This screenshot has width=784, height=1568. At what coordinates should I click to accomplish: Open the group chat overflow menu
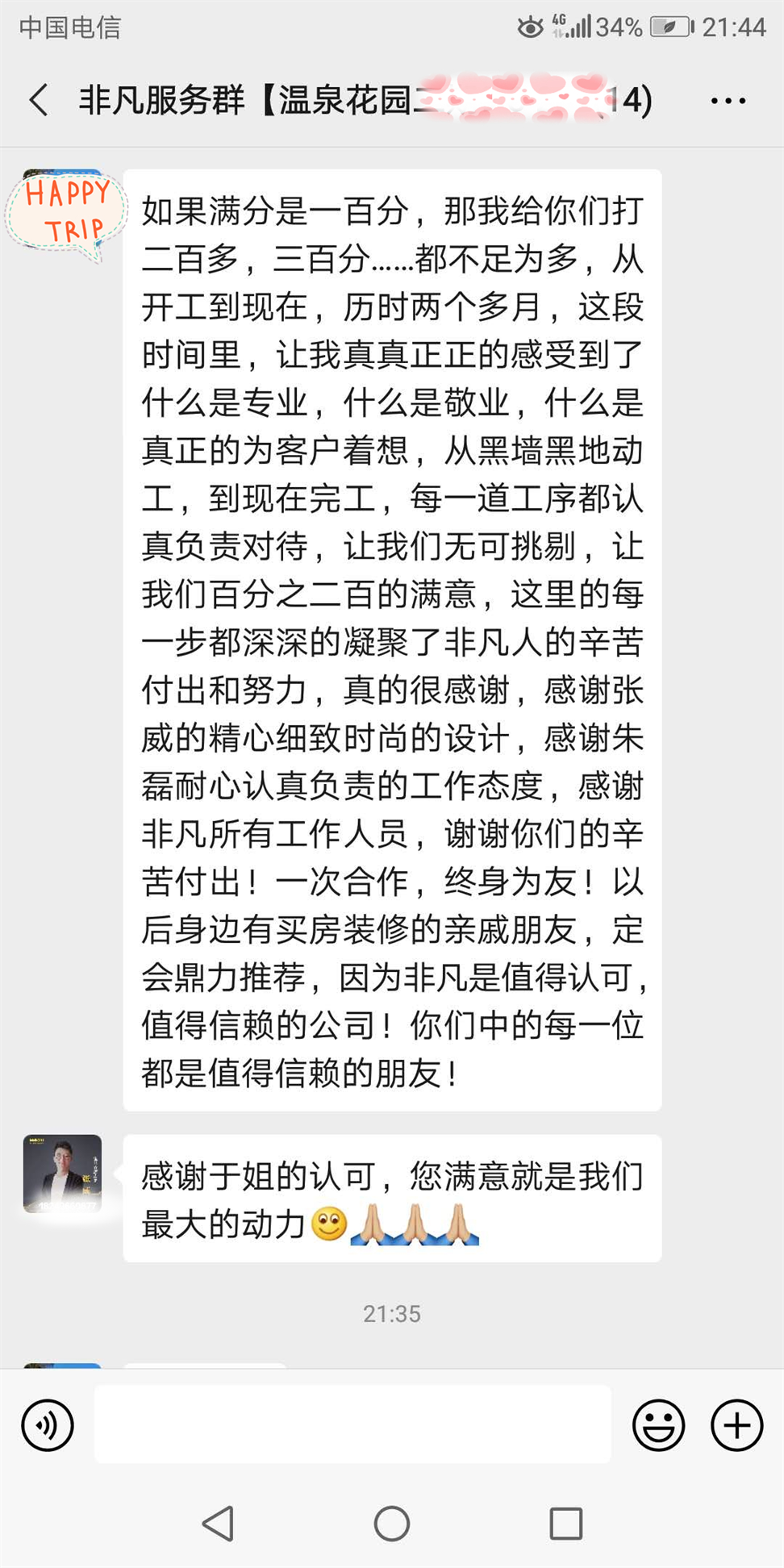728,101
